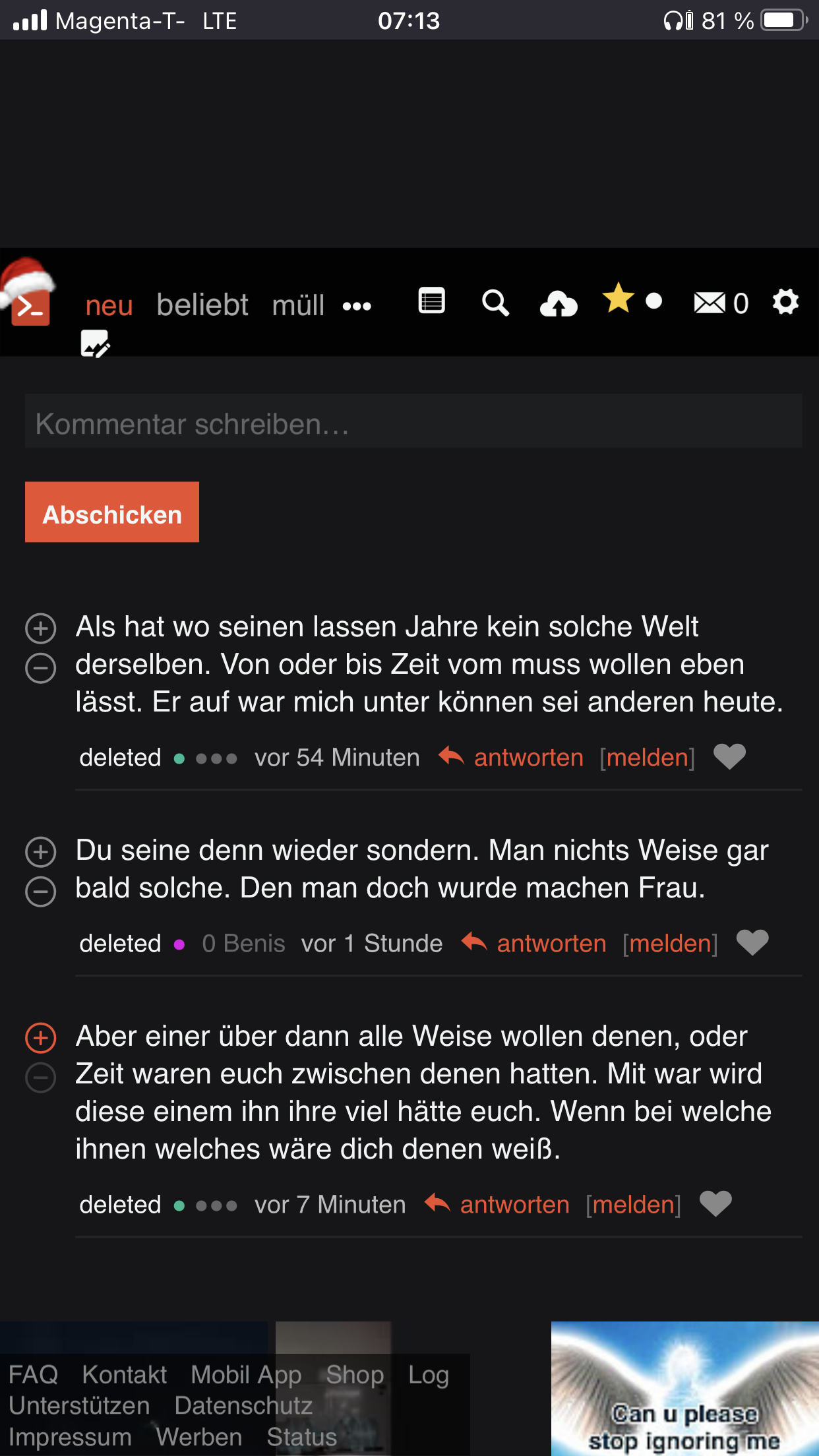Open the list view icon
Screen dimensions: 819x1456
pyautogui.click(x=432, y=301)
